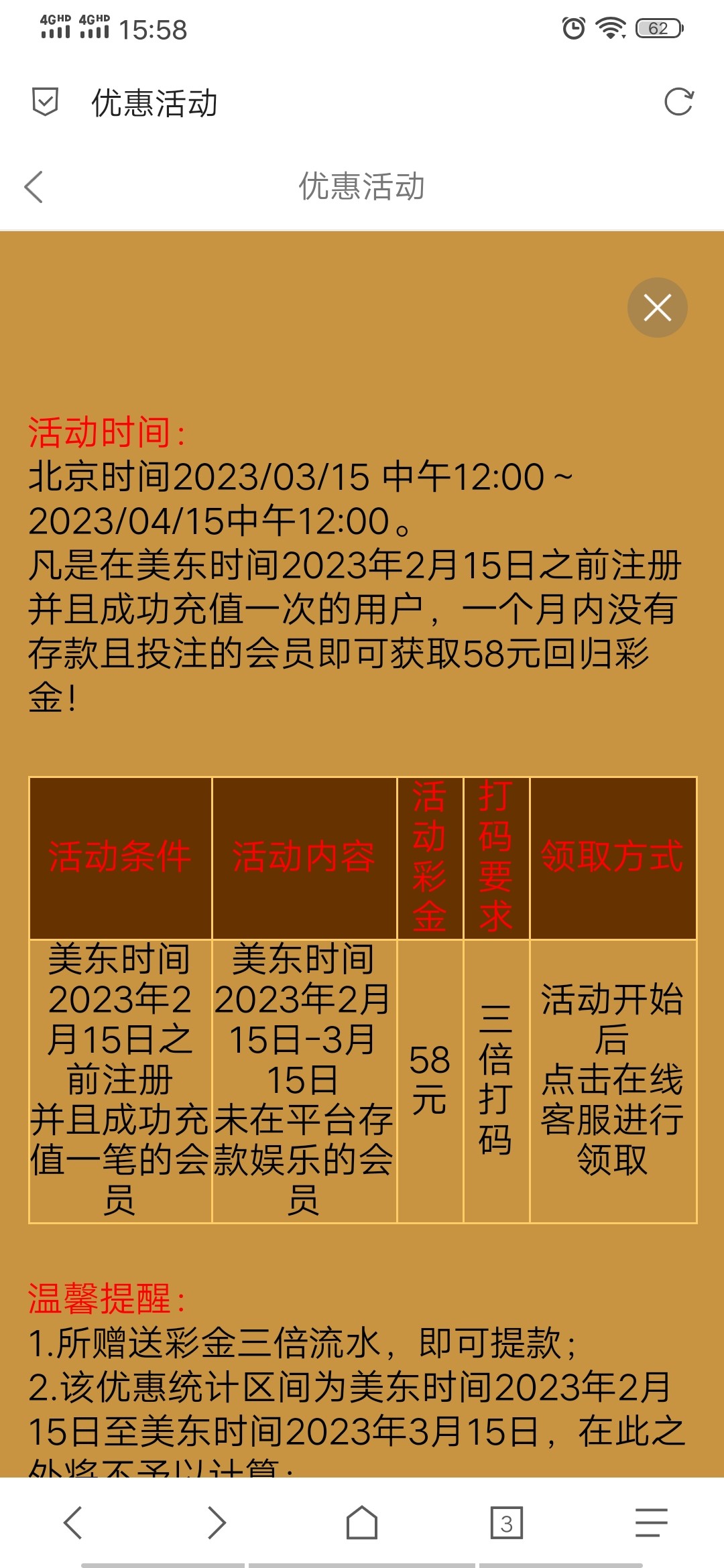Image resolution: width=724 pixels, height=1568 pixels.
Task: Open the browser menu
Action: click(651, 1522)
